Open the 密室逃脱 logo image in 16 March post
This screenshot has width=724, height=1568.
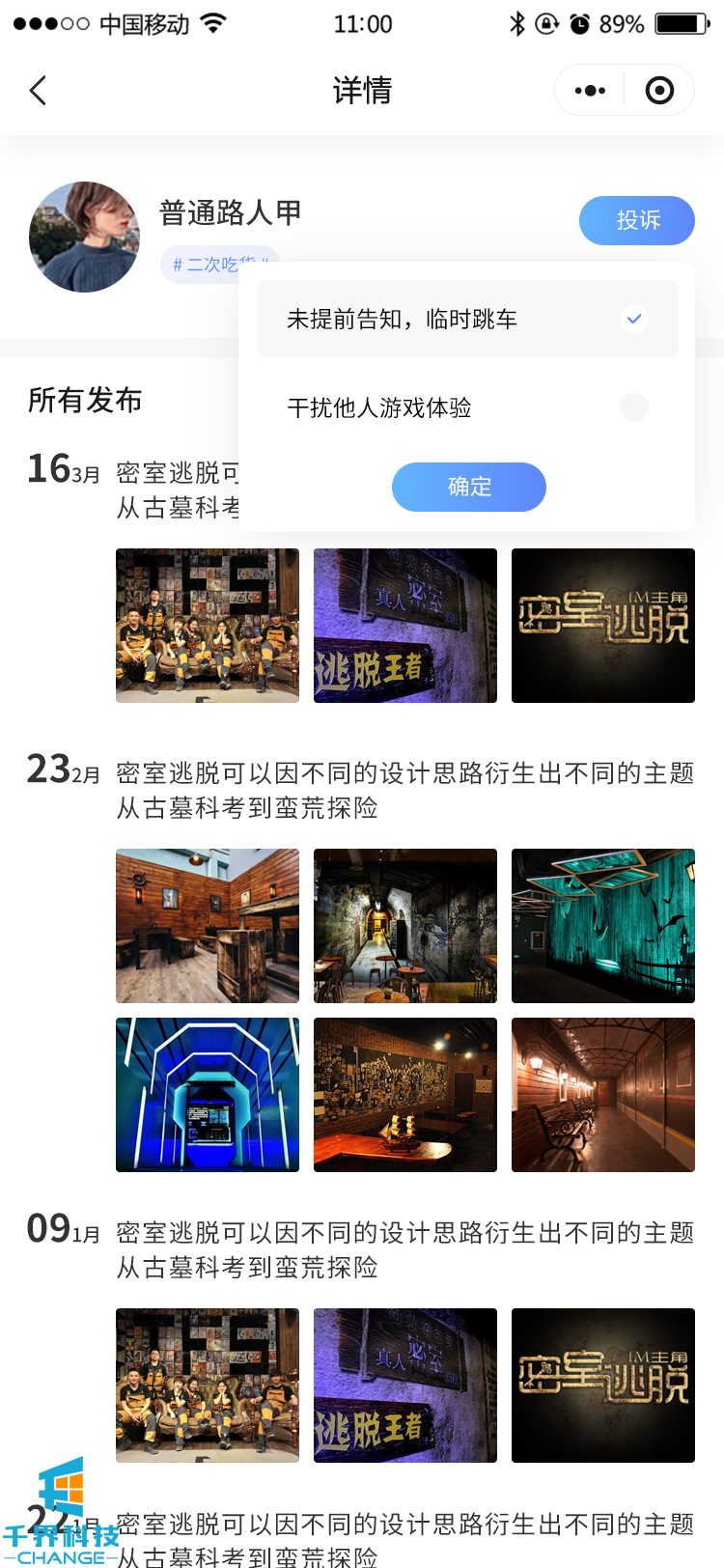coord(602,625)
